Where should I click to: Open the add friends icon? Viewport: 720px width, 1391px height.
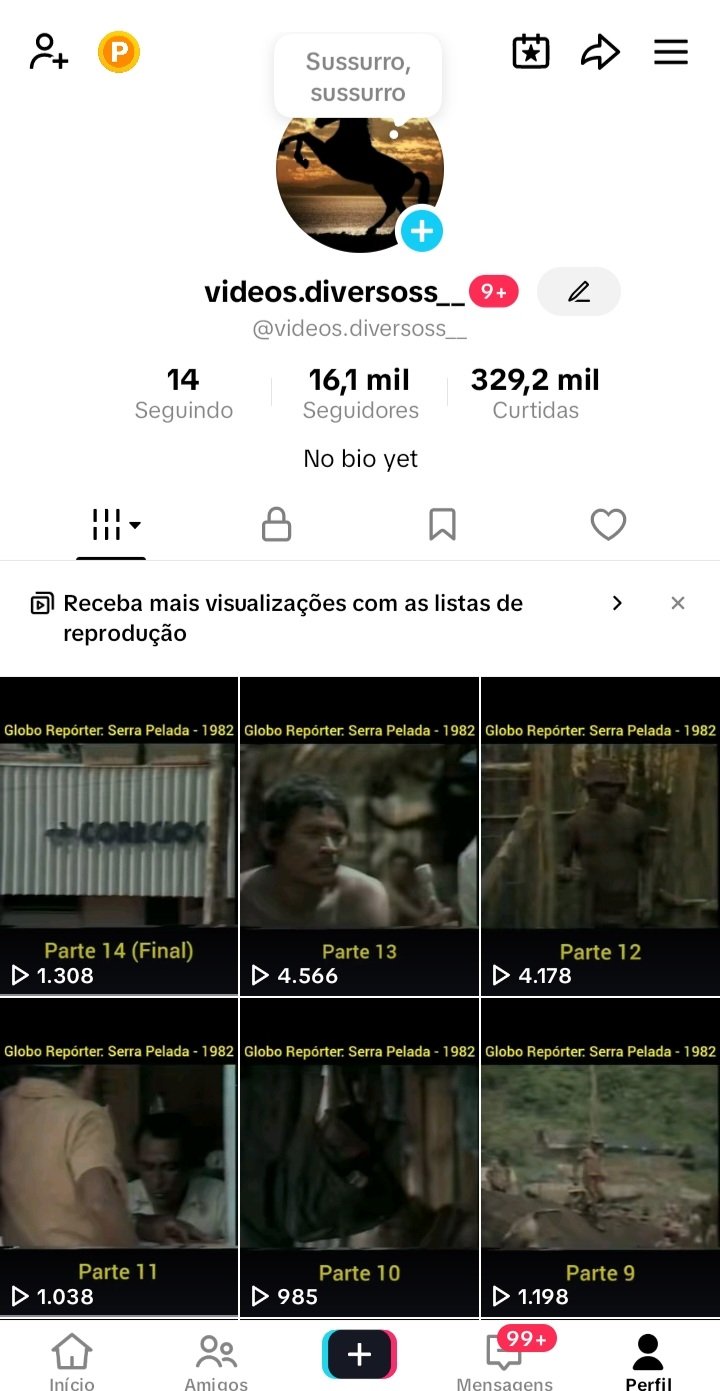[x=49, y=51]
